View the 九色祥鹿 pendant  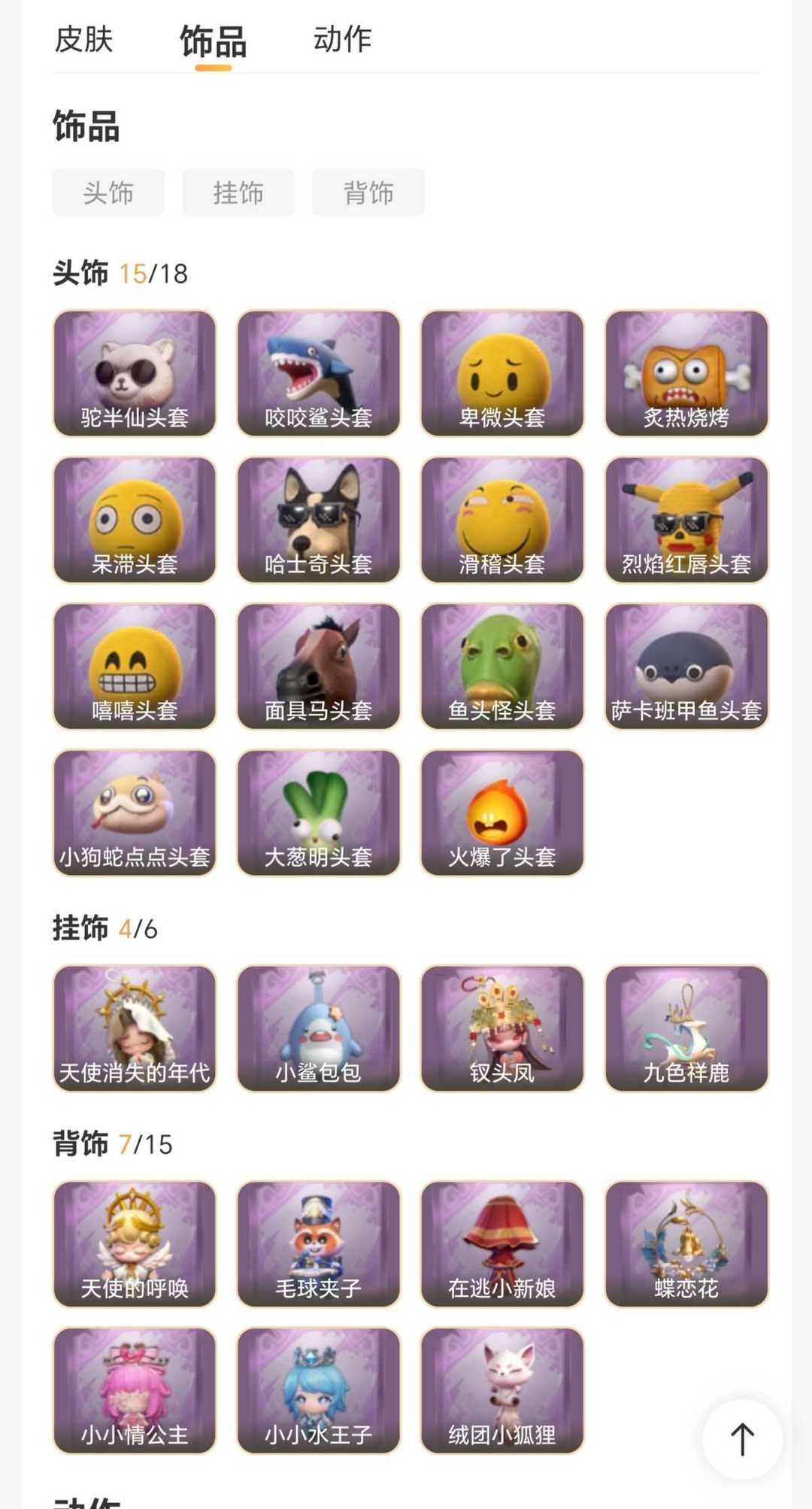click(x=686, y=1028)
